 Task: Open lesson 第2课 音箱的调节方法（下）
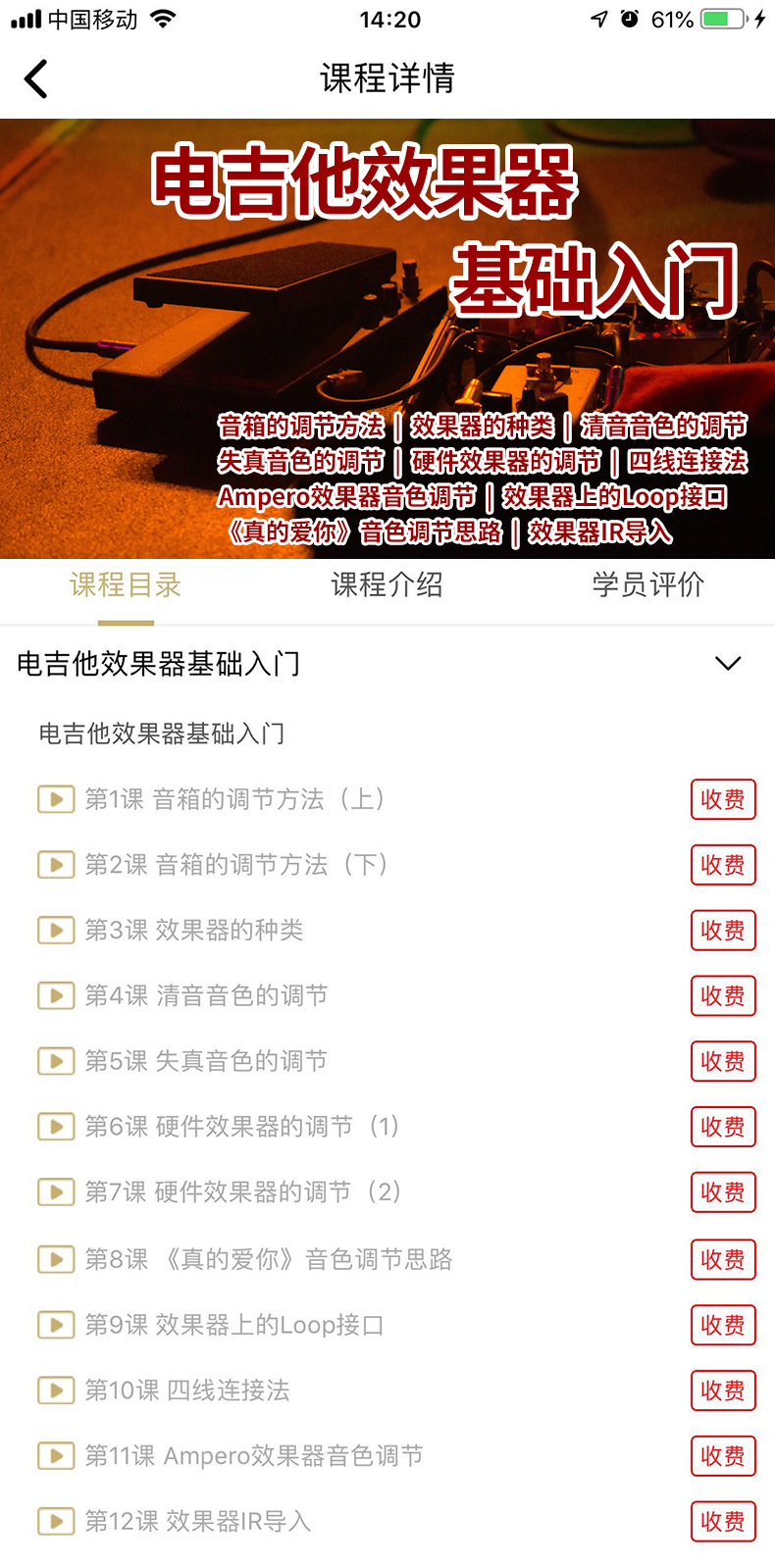(x=235, y=865)
